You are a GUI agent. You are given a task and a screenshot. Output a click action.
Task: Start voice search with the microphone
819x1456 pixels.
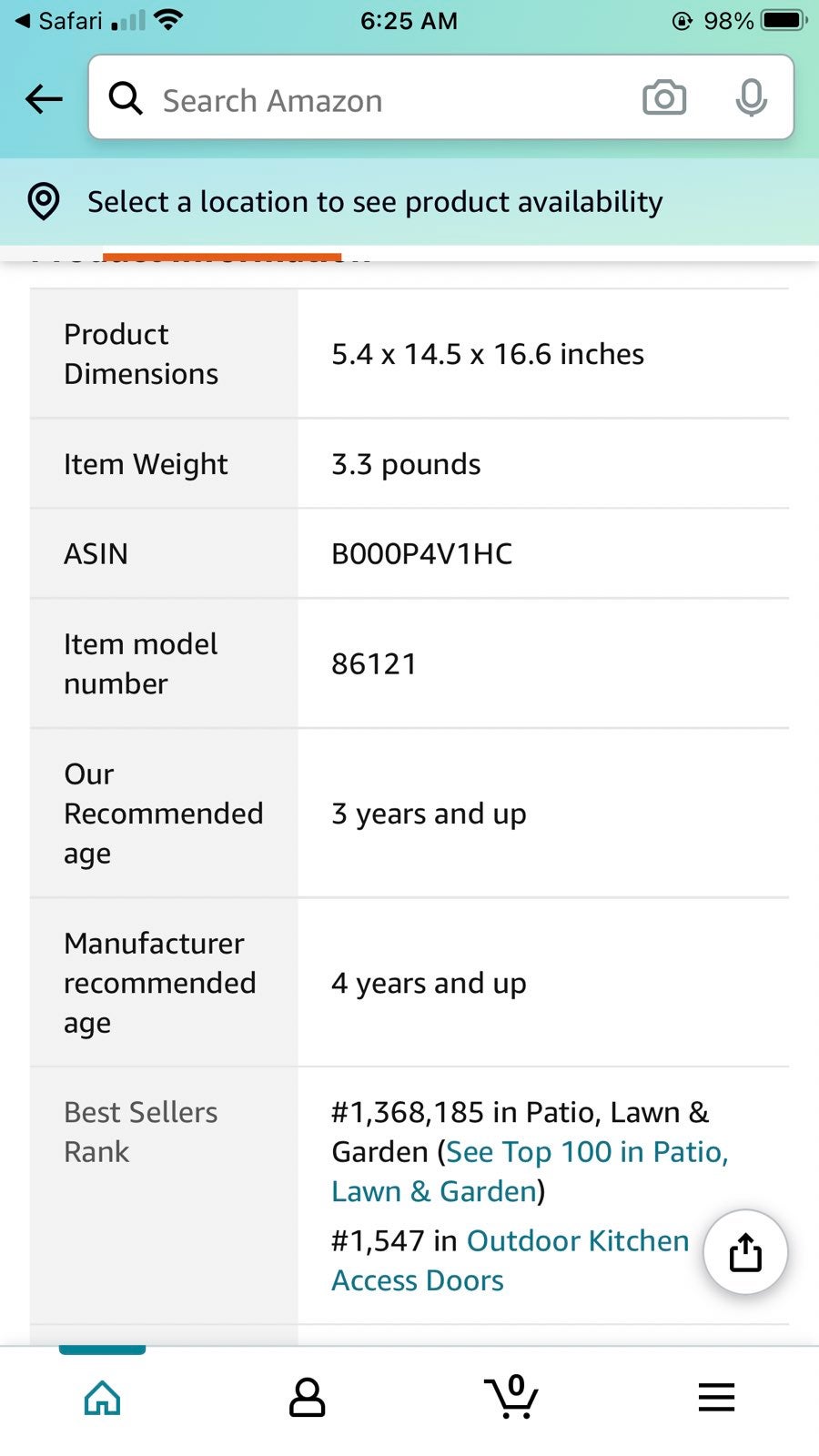(751, 98)
